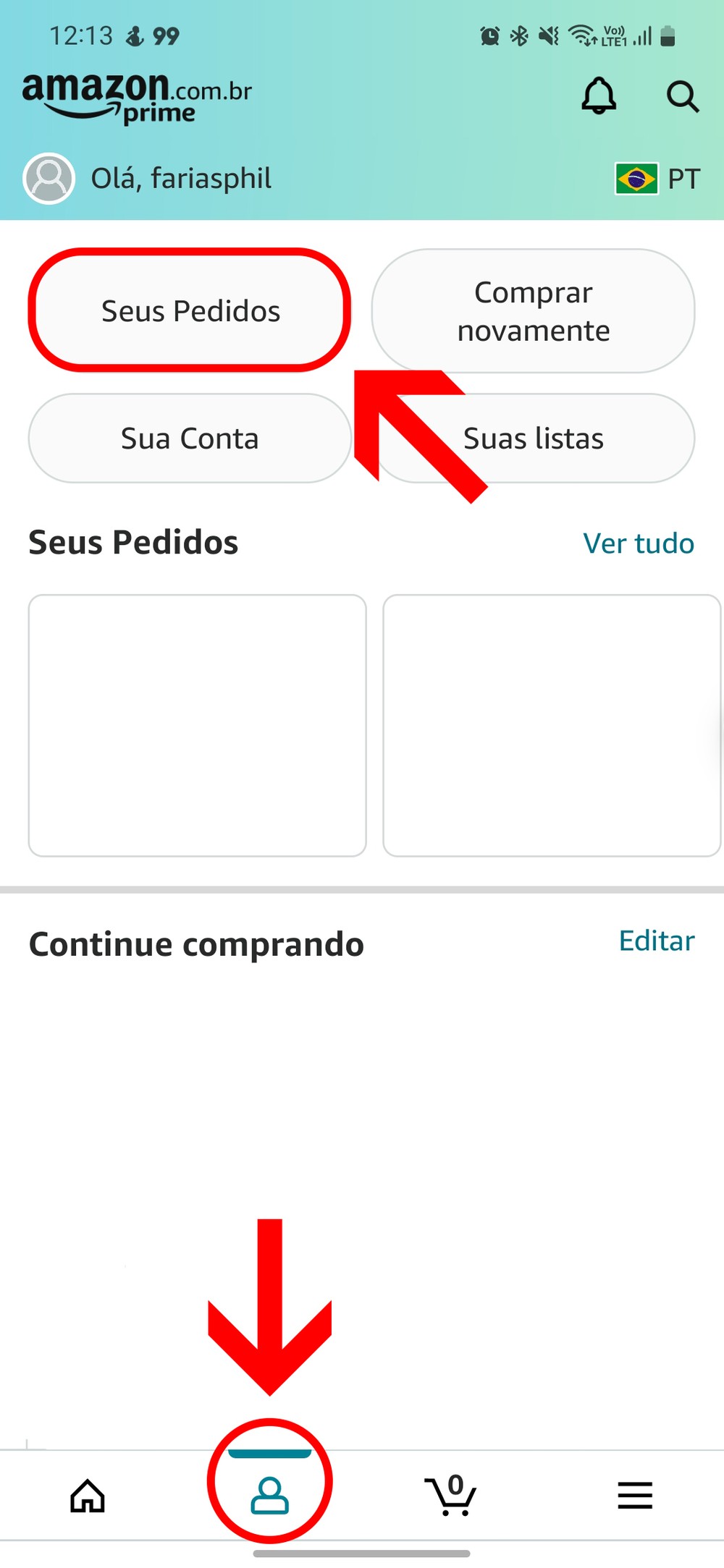Open the hamburger menu tab
This screenshot has height=1568, width=724.
tap(635, 1496)
